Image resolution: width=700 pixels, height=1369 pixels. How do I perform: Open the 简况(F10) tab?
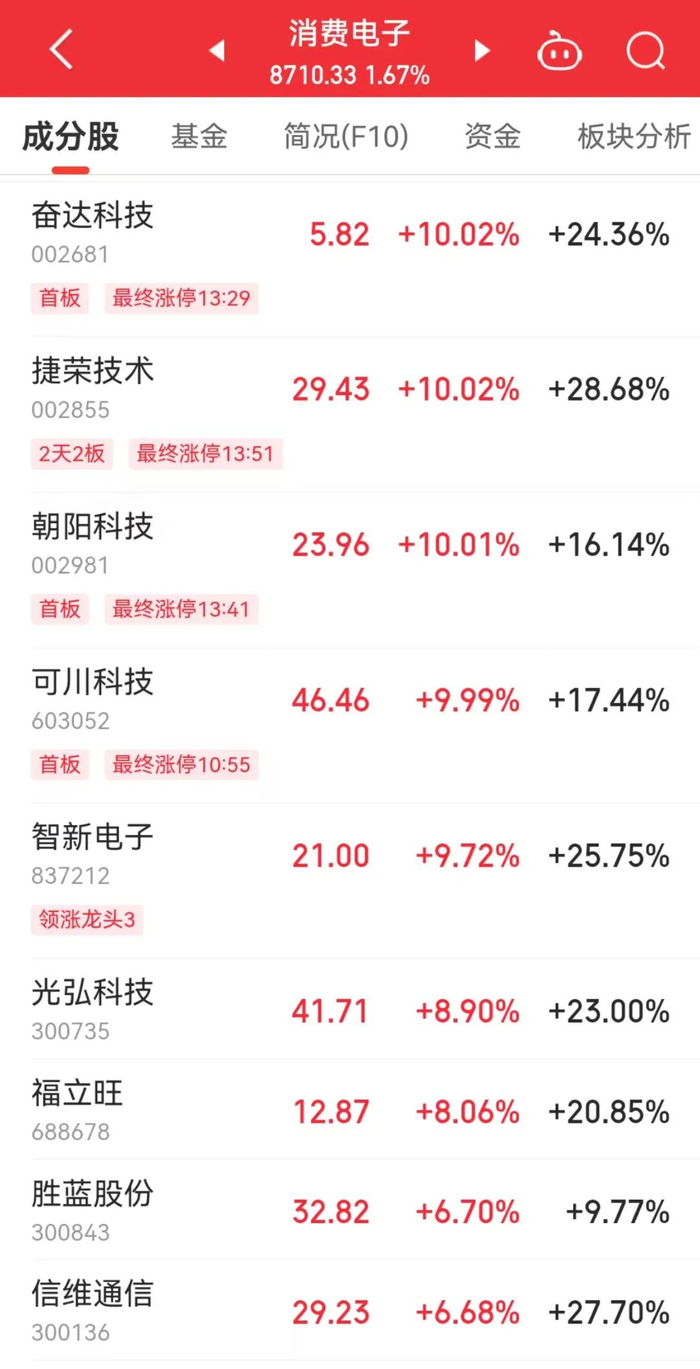tap(346, 136)
